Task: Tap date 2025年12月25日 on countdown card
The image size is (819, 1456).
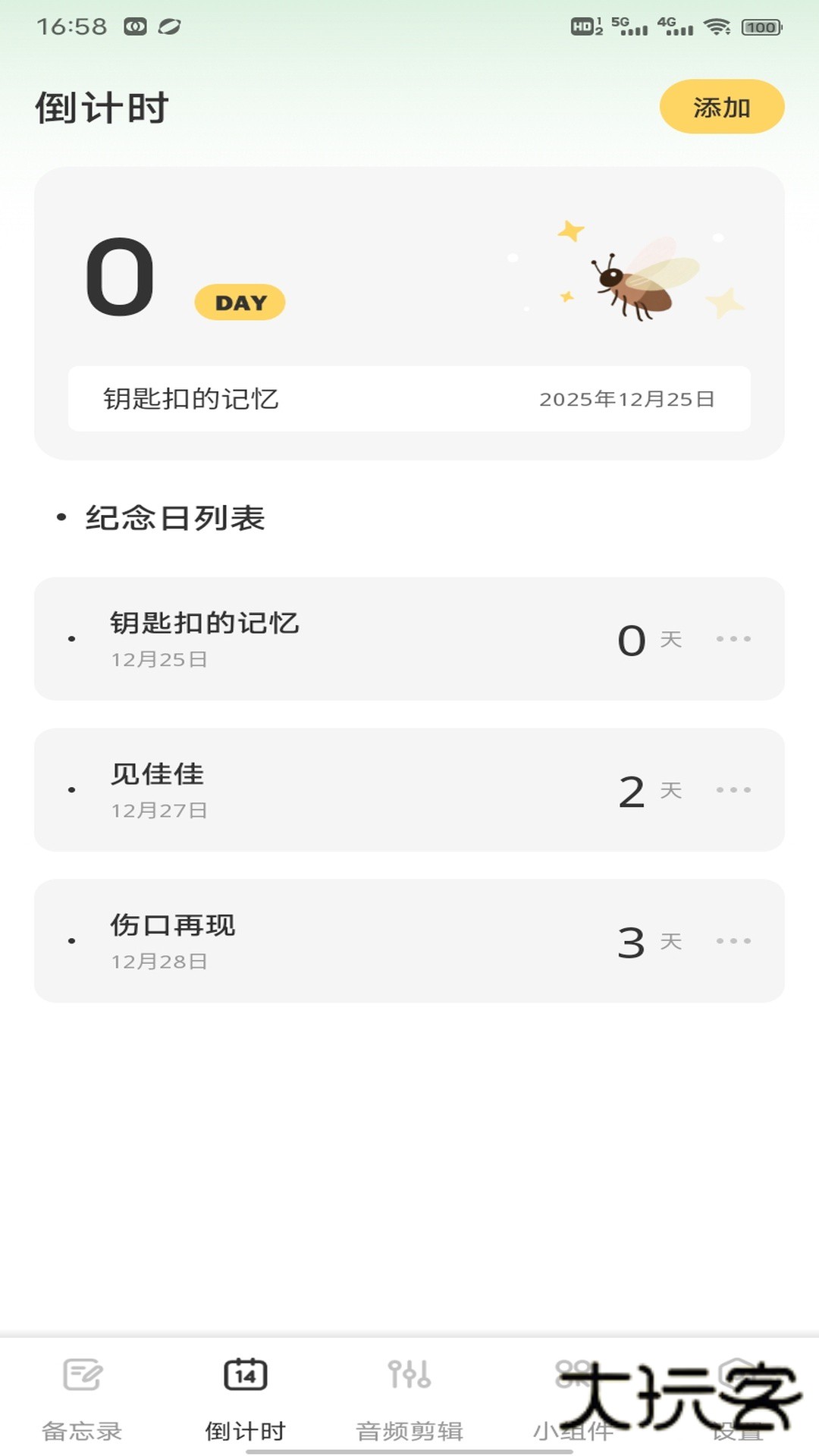Action: [629, 398]
